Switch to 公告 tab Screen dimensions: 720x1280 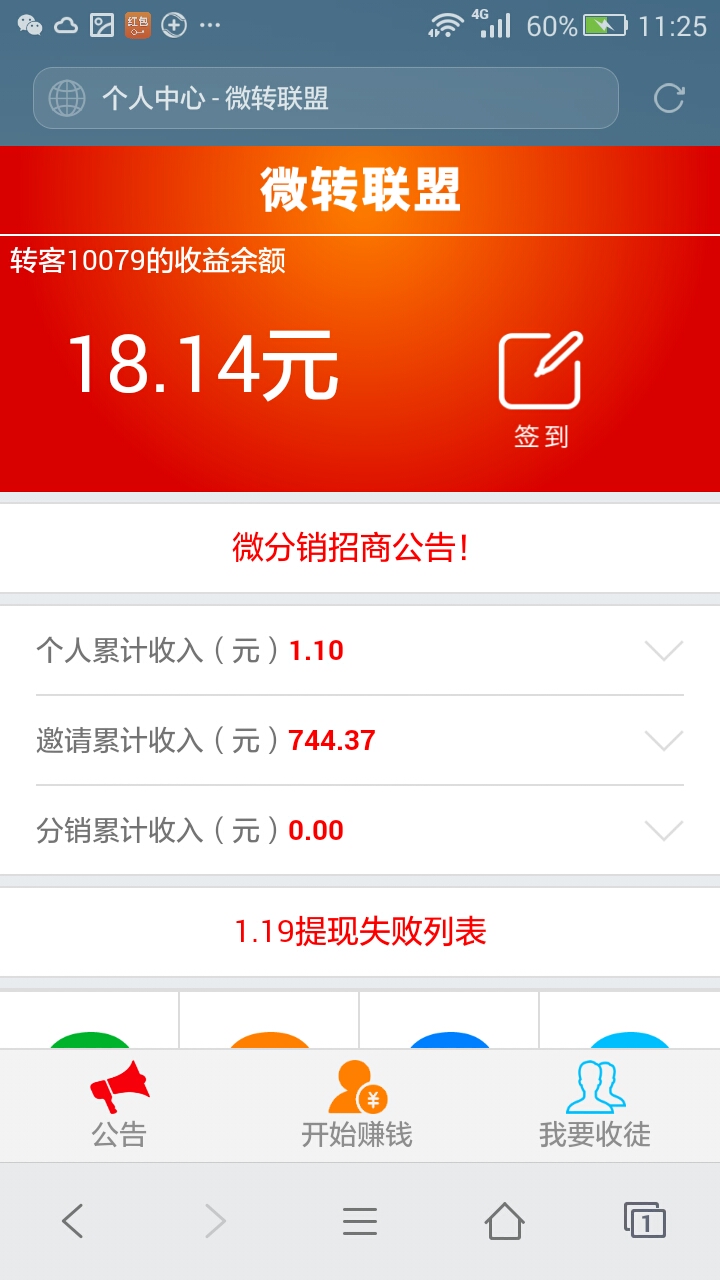(x=119, y=1106)
